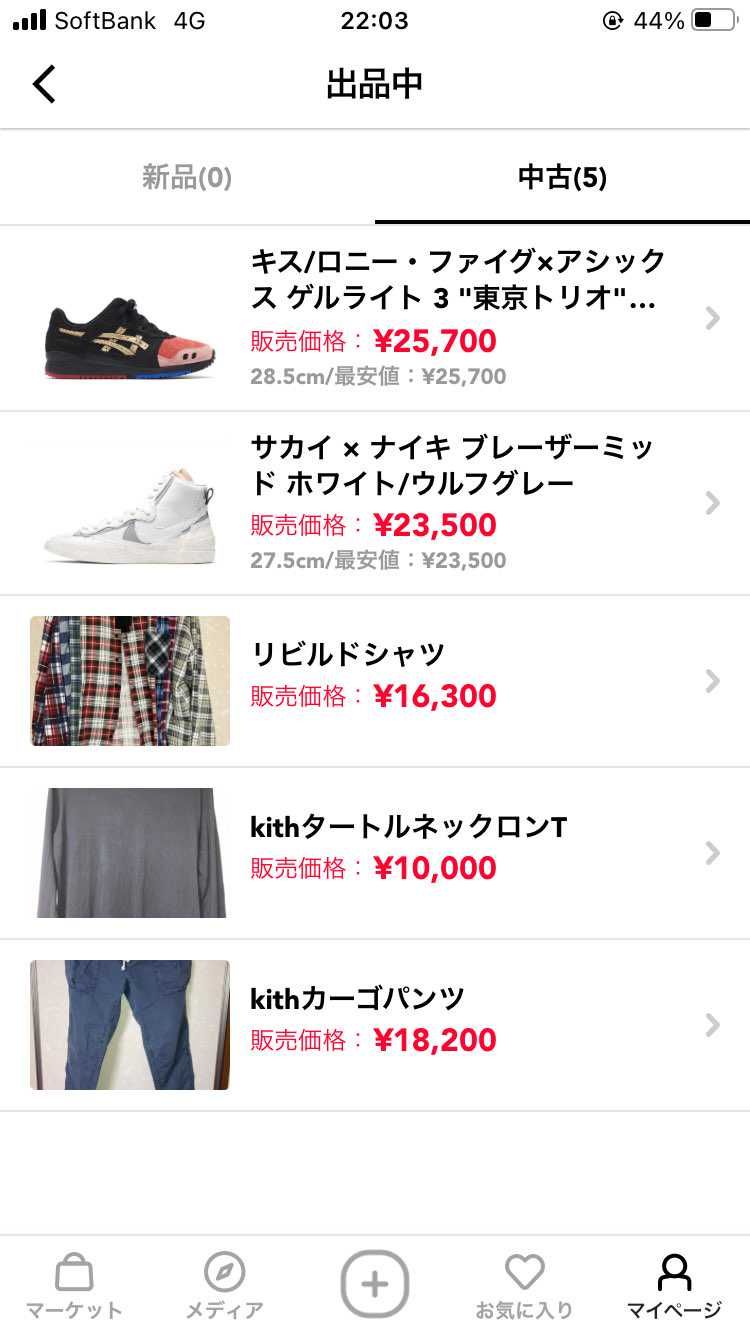Screen dimensions: 750x1334
Task: Switch to the 新品(0) tab
Action: click(187, 178)
